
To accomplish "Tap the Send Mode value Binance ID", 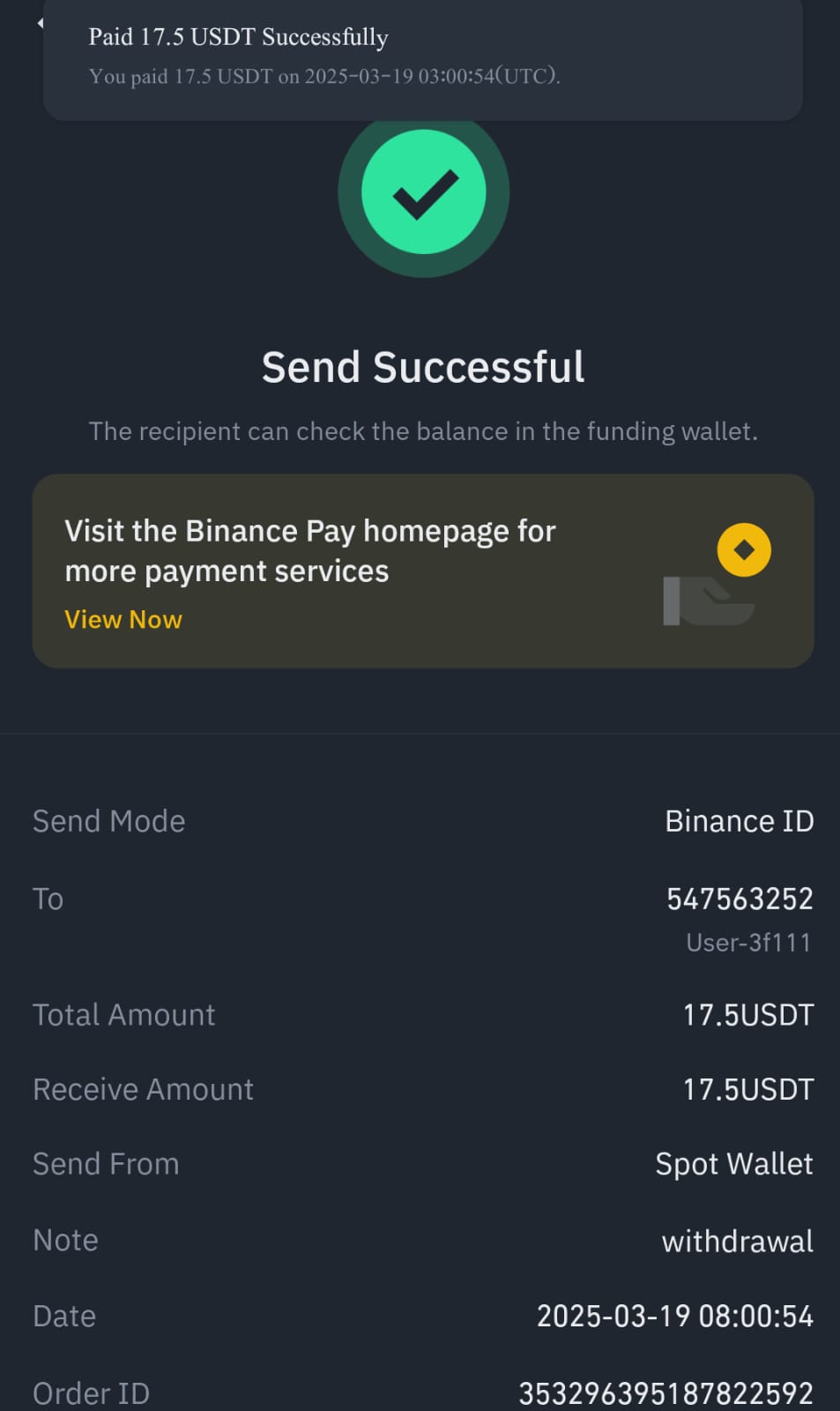I will click(x=740, y=820).
